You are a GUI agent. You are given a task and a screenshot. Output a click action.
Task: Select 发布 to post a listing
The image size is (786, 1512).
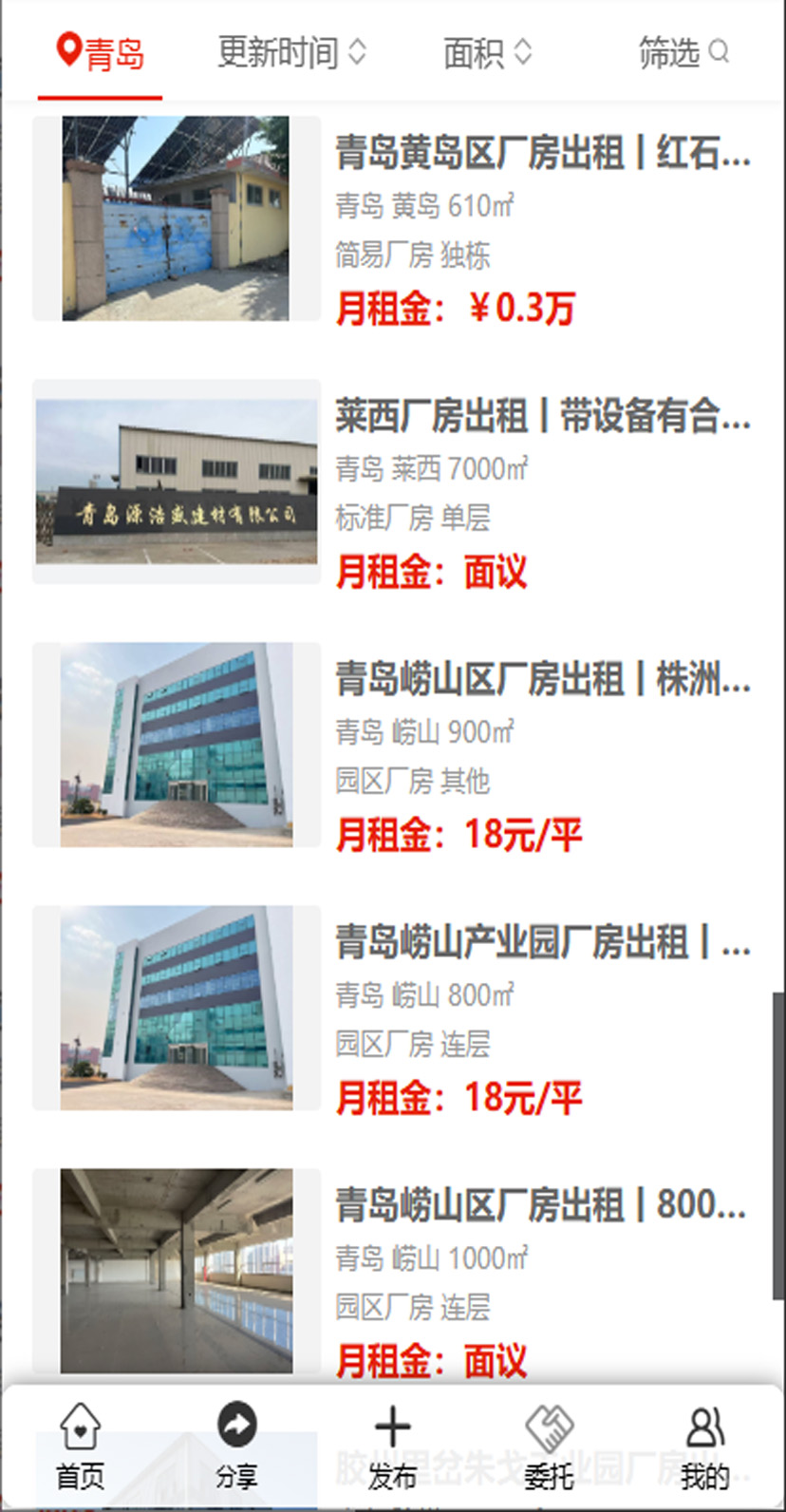(x=392, y=1446)
